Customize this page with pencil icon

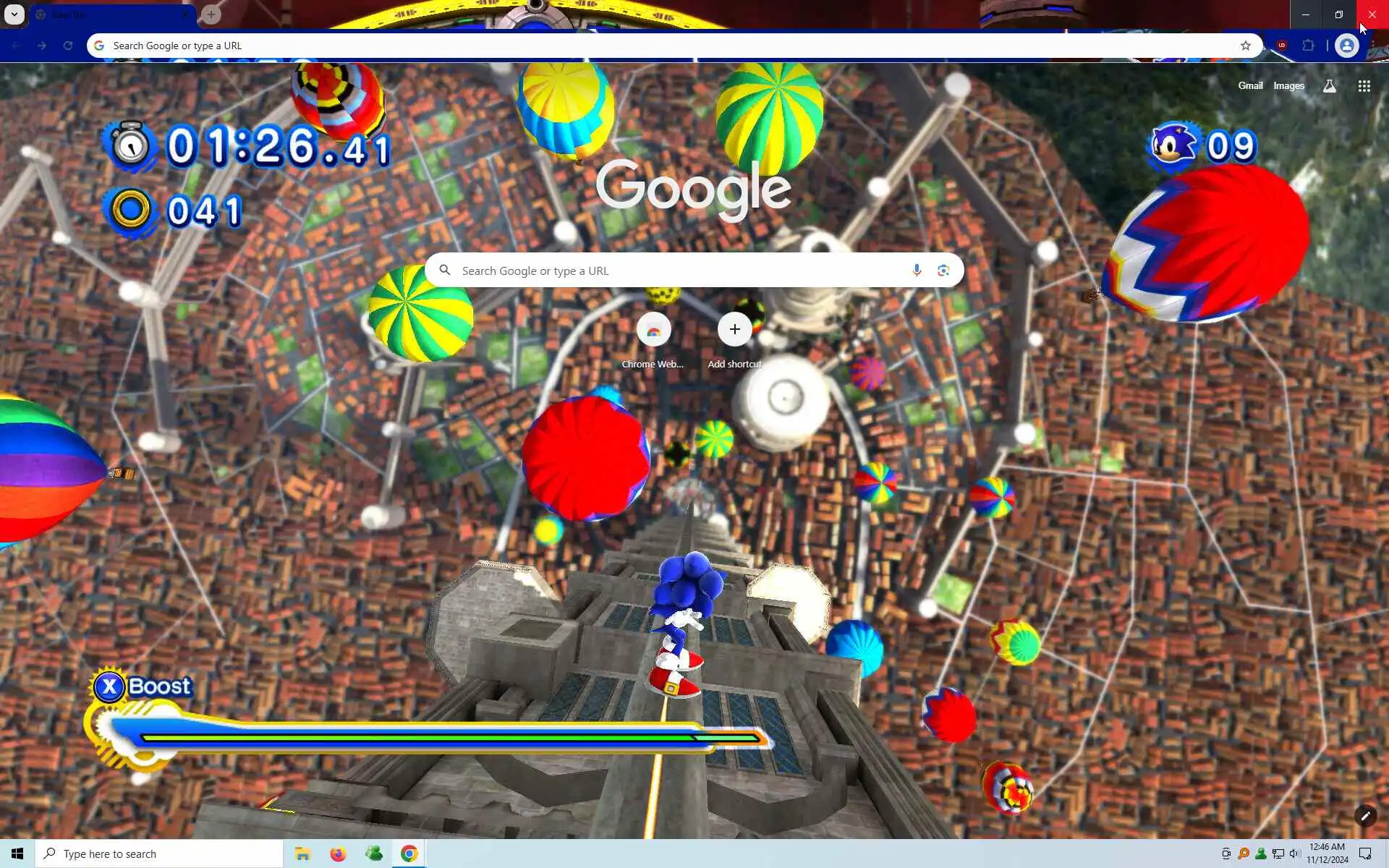pyautogui.click(x=1365, y=816)
